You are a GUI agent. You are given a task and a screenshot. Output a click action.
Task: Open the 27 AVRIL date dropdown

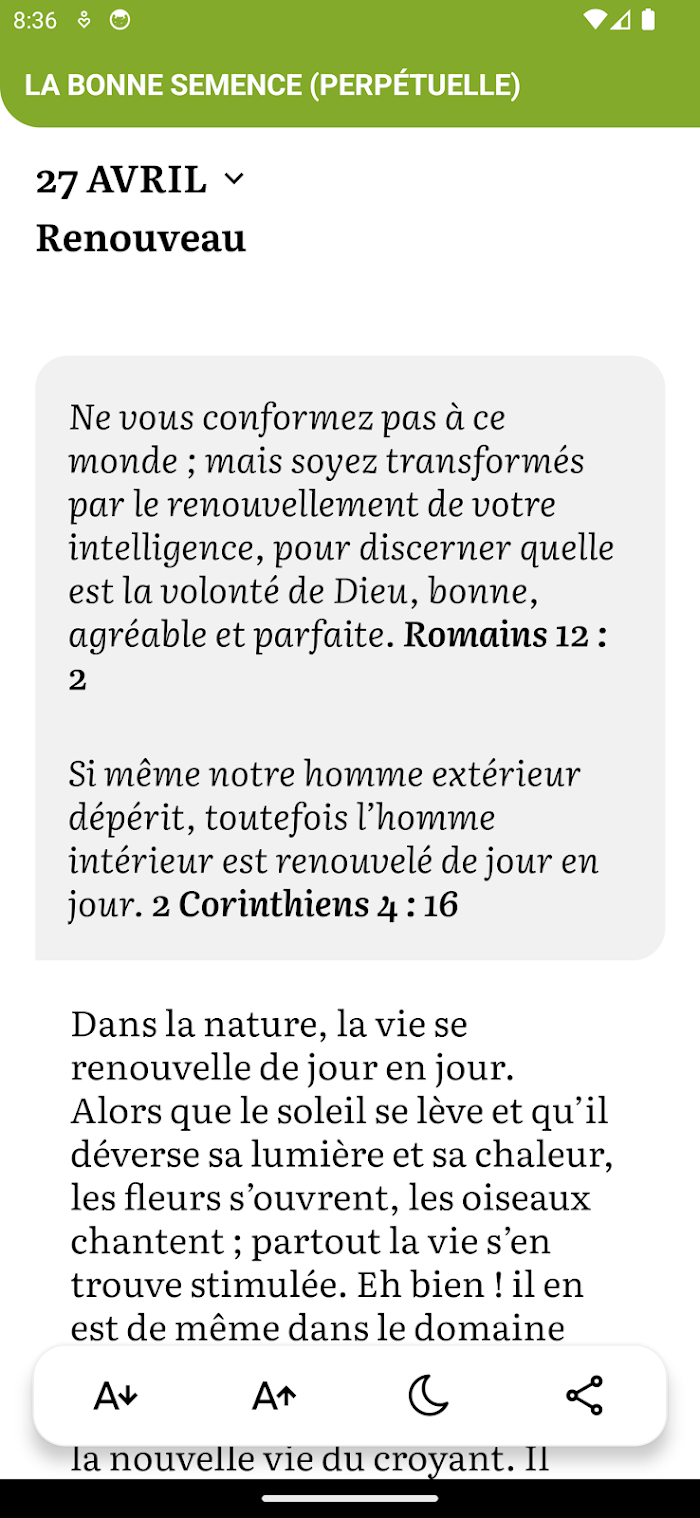[x=140, y=180]
